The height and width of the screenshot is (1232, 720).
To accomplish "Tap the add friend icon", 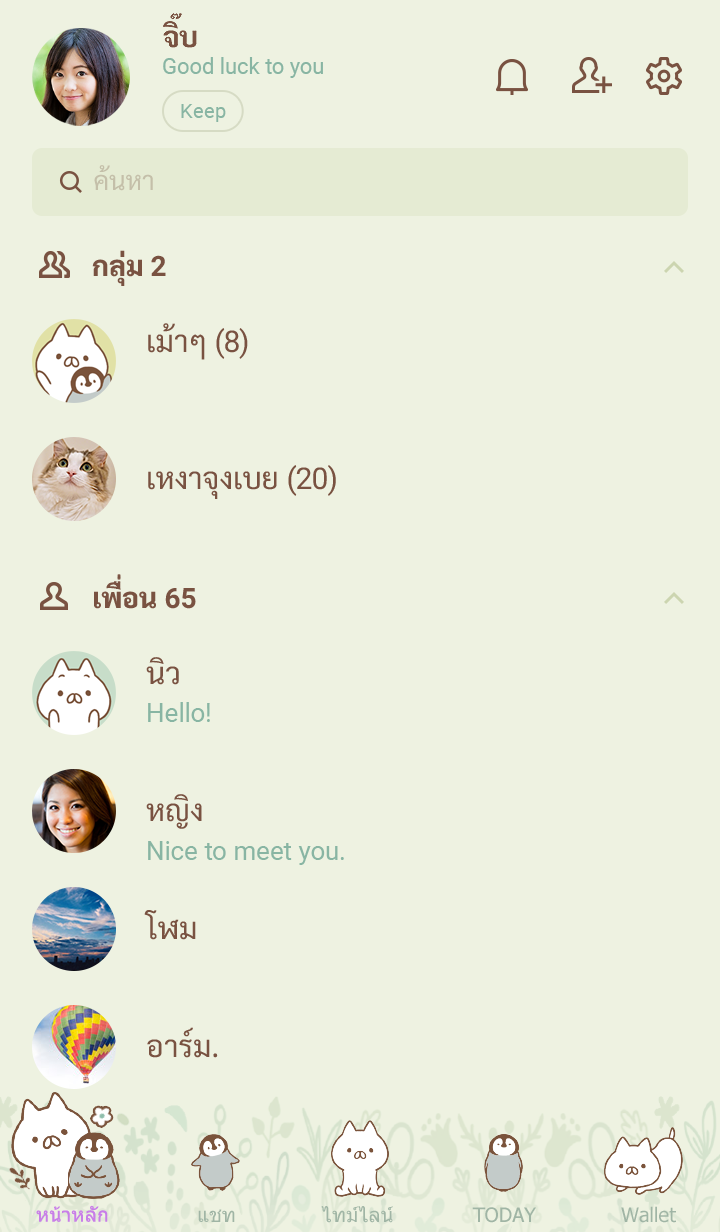I will (590, 77).
